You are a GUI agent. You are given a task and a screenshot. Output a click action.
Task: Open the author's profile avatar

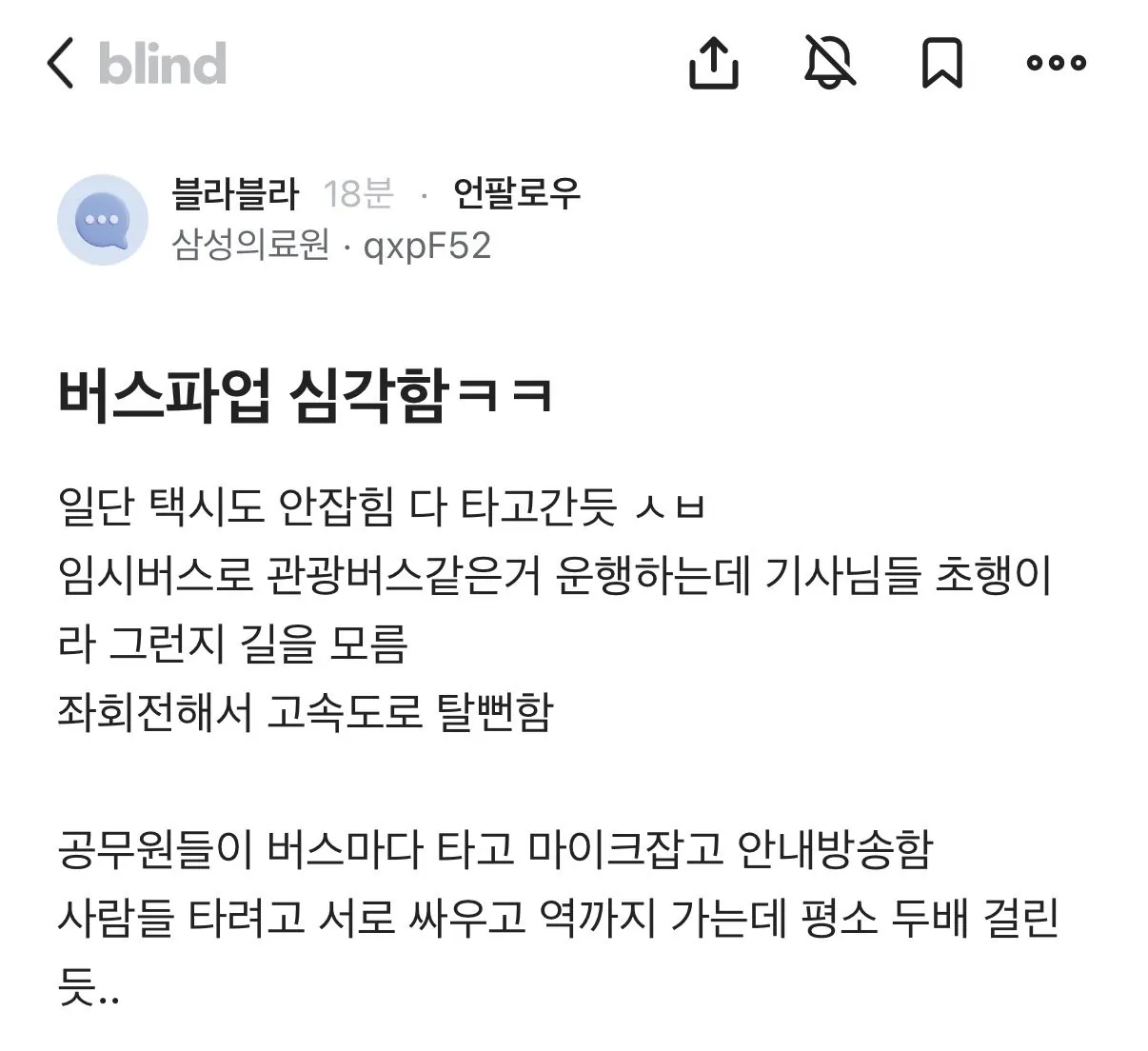(x=103, y=220)
